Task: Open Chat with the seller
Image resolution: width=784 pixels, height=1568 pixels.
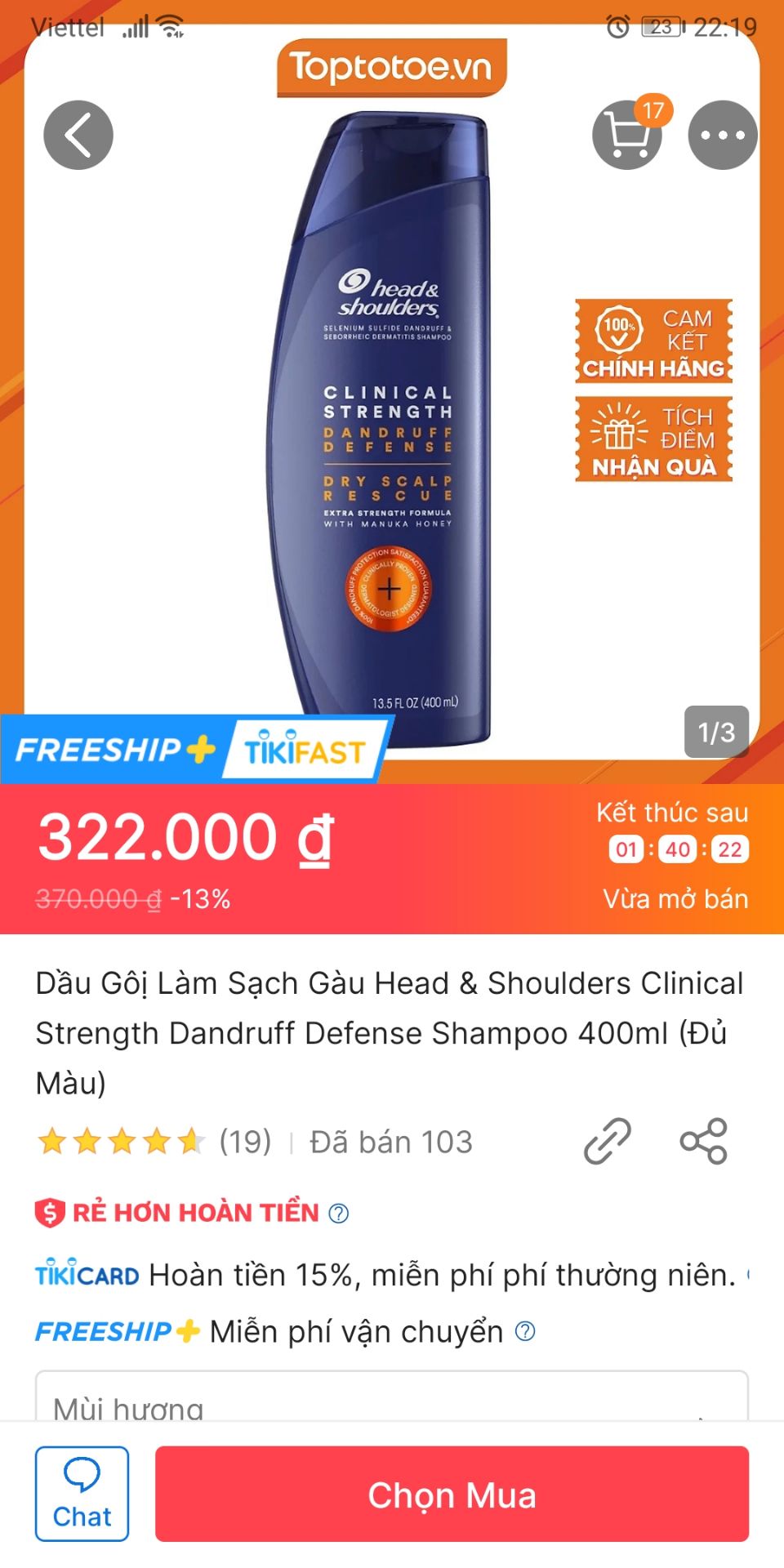Action: point(81,1494)
